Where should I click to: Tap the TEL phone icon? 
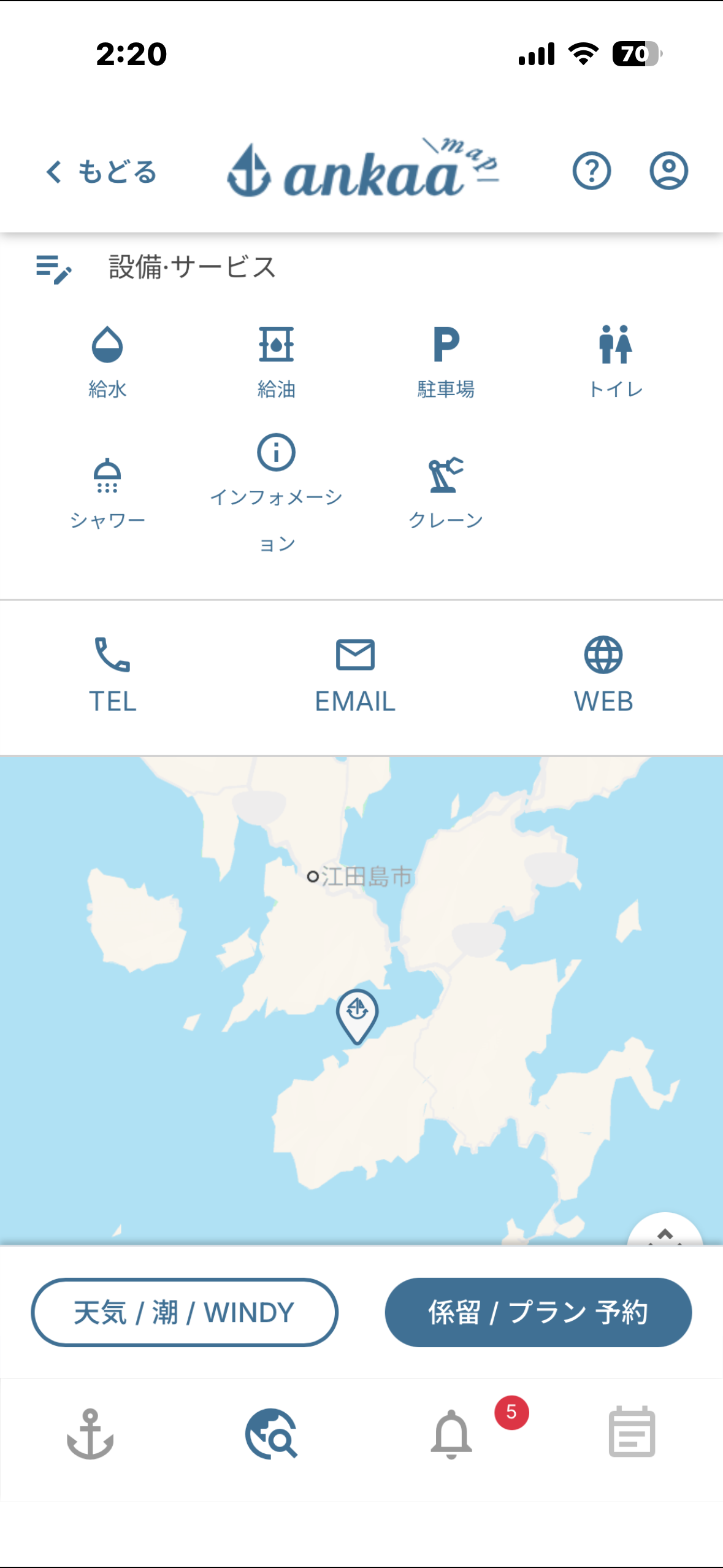[x=112, y=655]
